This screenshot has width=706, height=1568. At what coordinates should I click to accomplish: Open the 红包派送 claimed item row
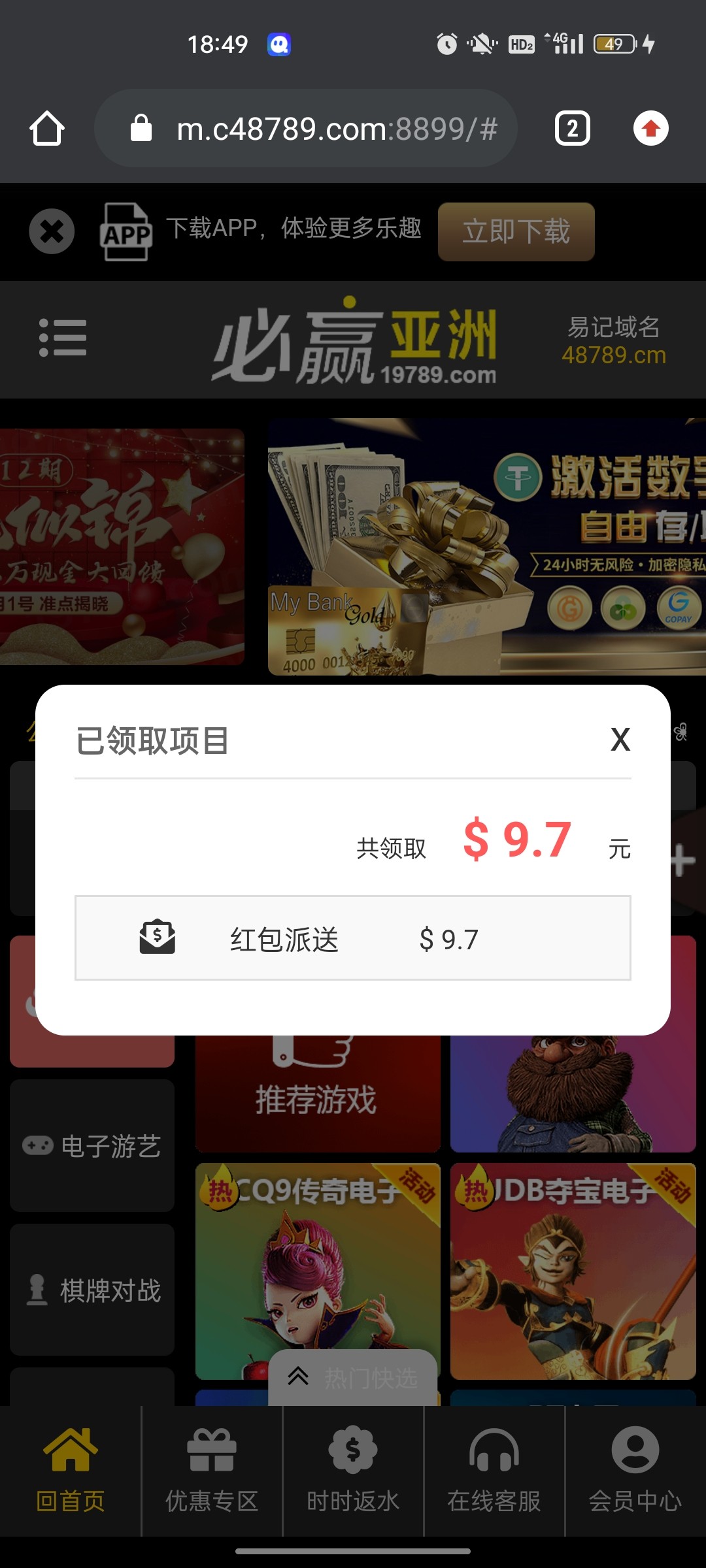click(x=353, y=938)
